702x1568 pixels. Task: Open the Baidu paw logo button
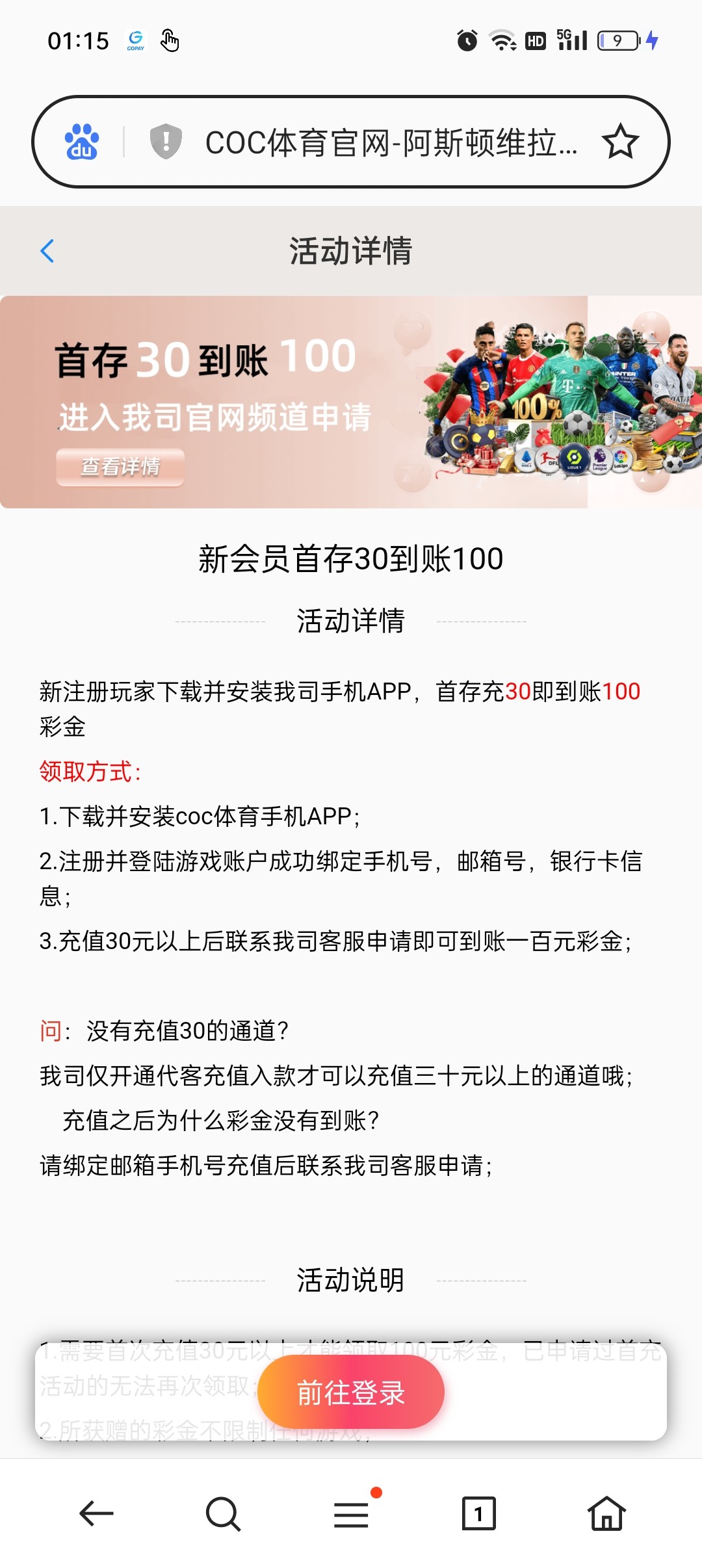pyautogui.click(x=82, y=142)
